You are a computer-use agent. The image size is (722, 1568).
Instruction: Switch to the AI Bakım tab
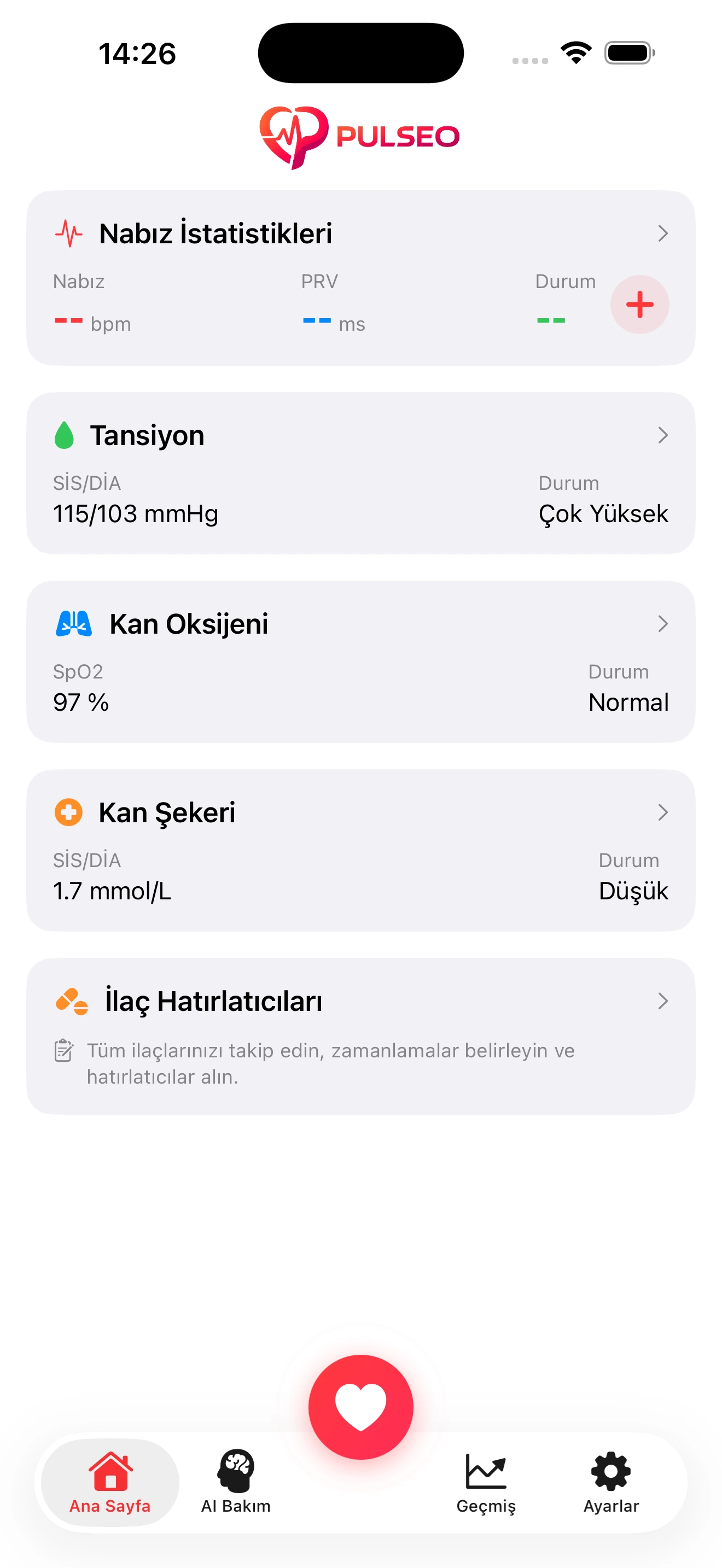tap(236, 1483)
